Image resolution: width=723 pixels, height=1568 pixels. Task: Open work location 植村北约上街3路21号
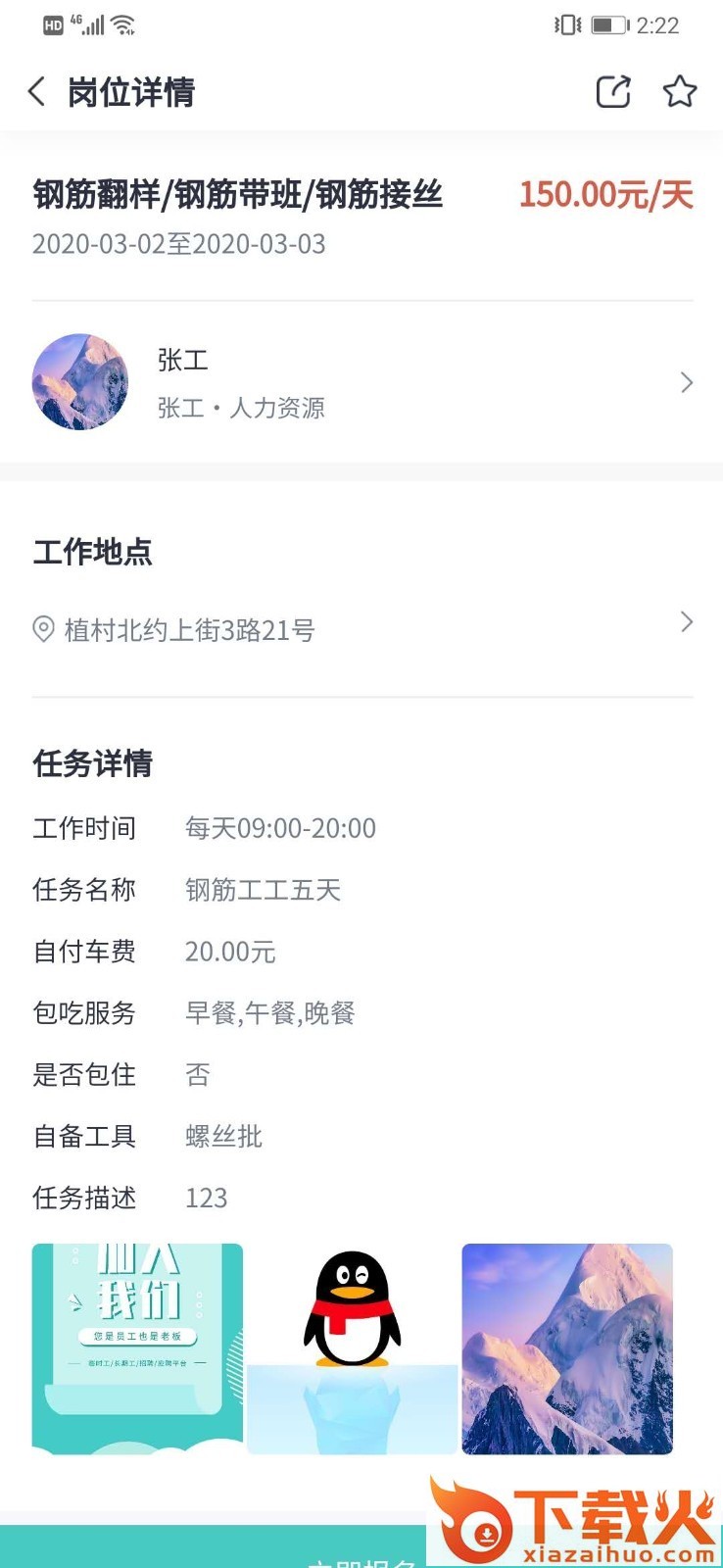(x=361, y=628)
